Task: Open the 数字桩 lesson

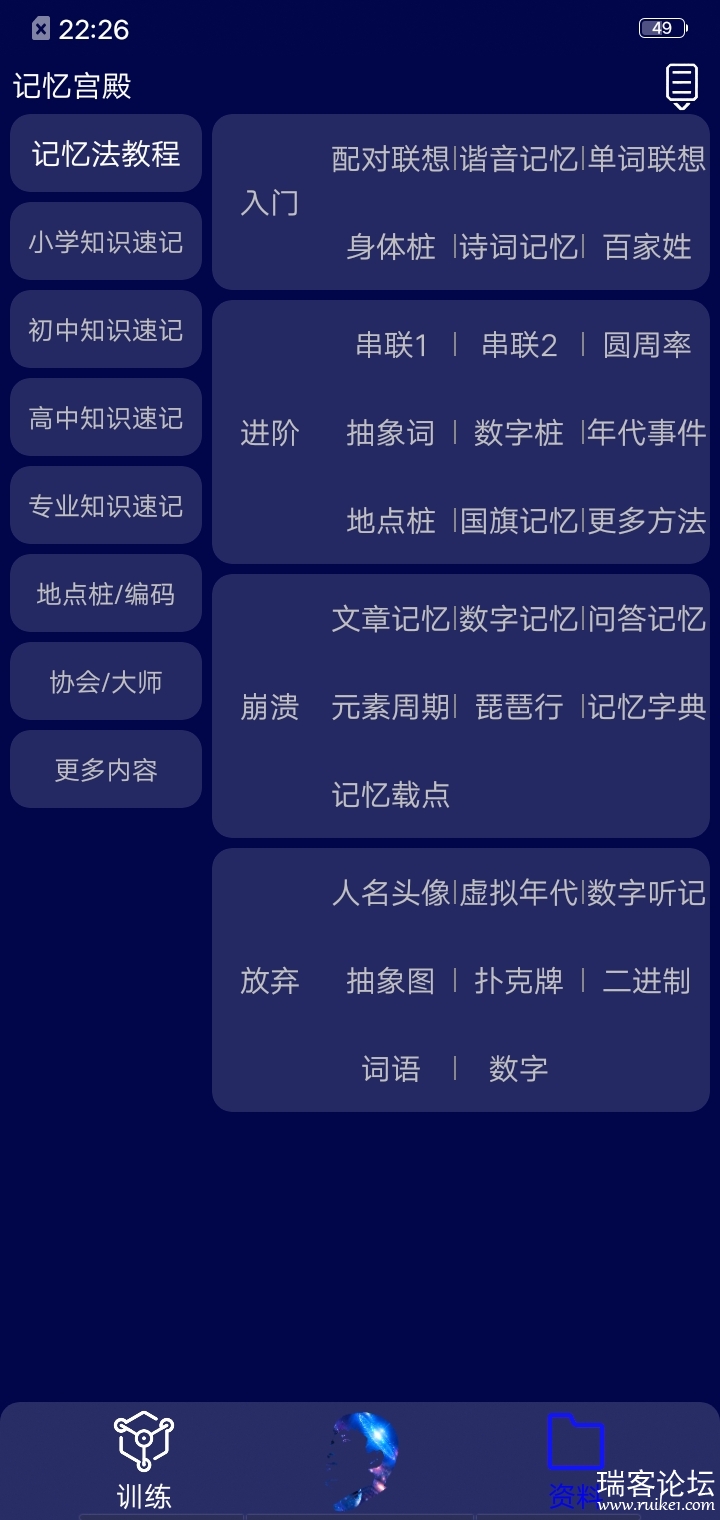Action: click(518, 433)
